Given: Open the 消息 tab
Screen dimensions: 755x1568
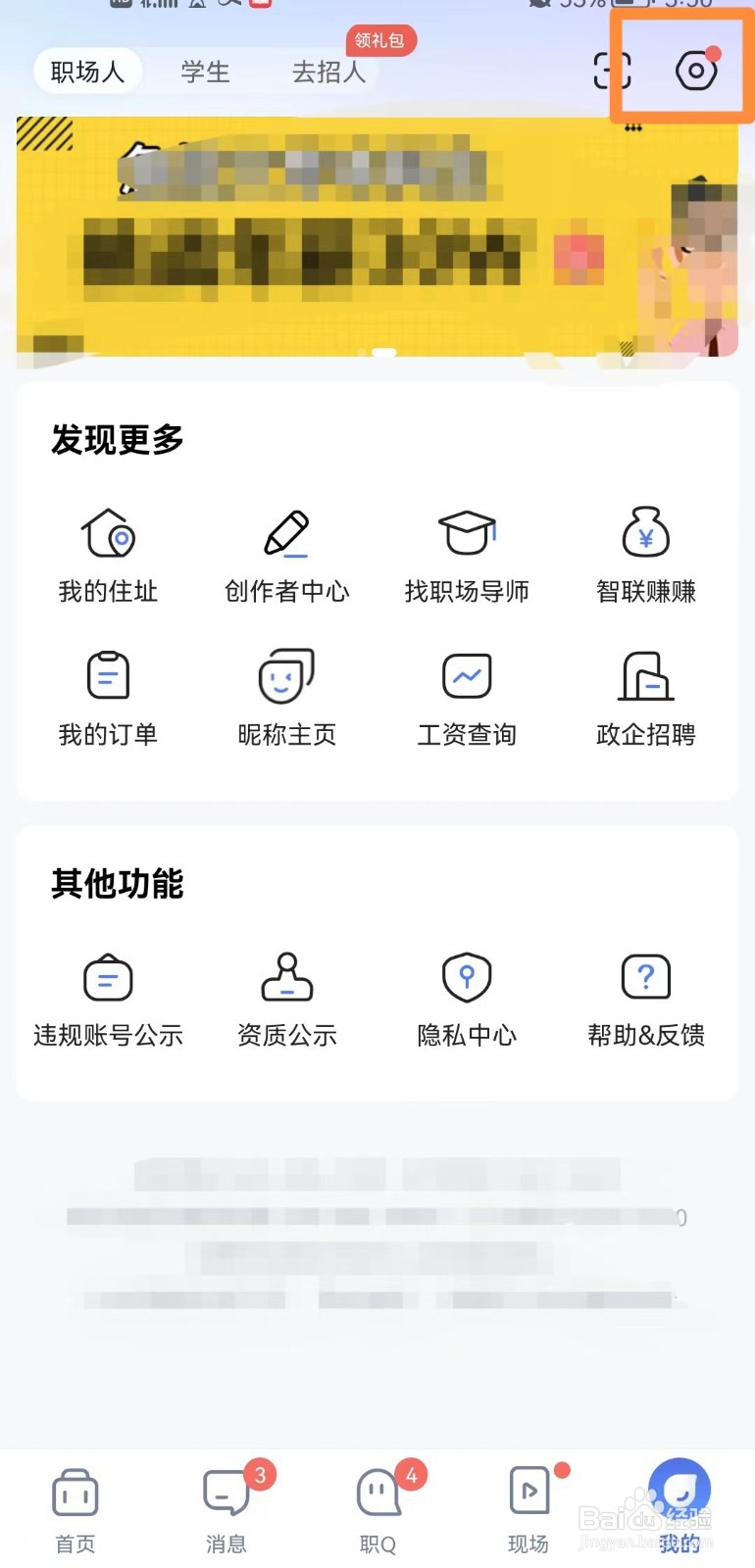Looking at the screenshot, I should click(226, 1510).
